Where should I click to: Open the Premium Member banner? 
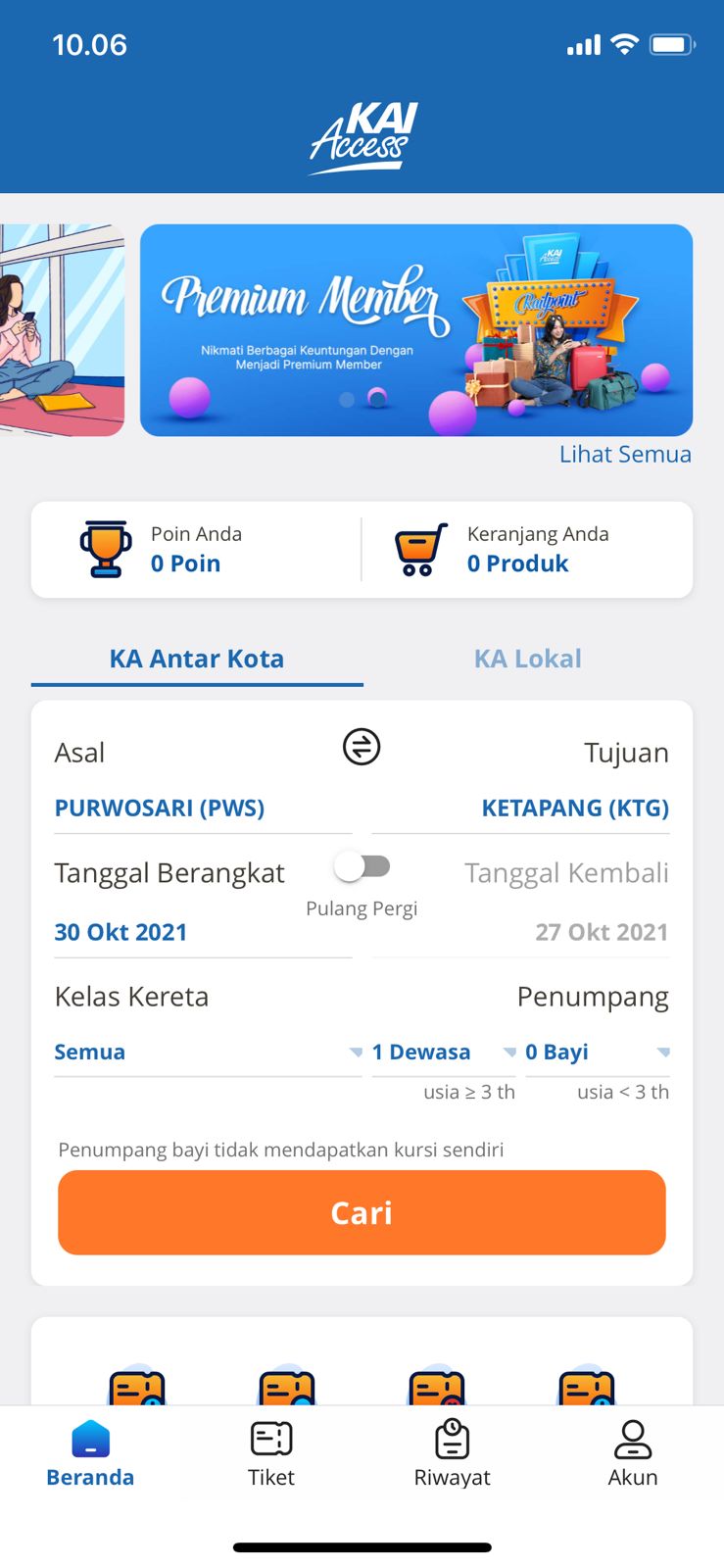point(416,330)
